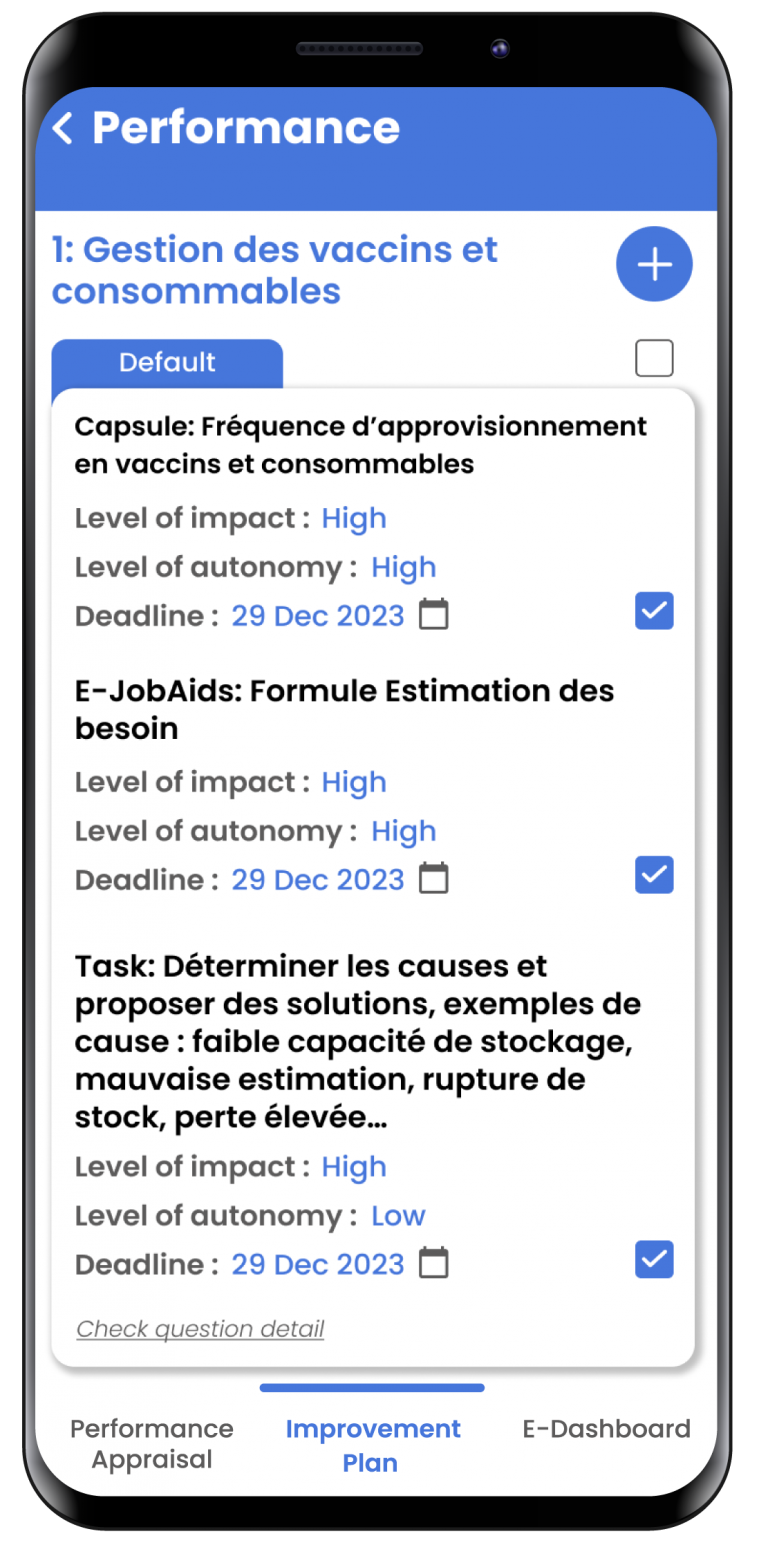The width and height of the screenshot is (768, 1565).
Task: Uncheck the Capsule item checkbox
Action: point(654,611)
